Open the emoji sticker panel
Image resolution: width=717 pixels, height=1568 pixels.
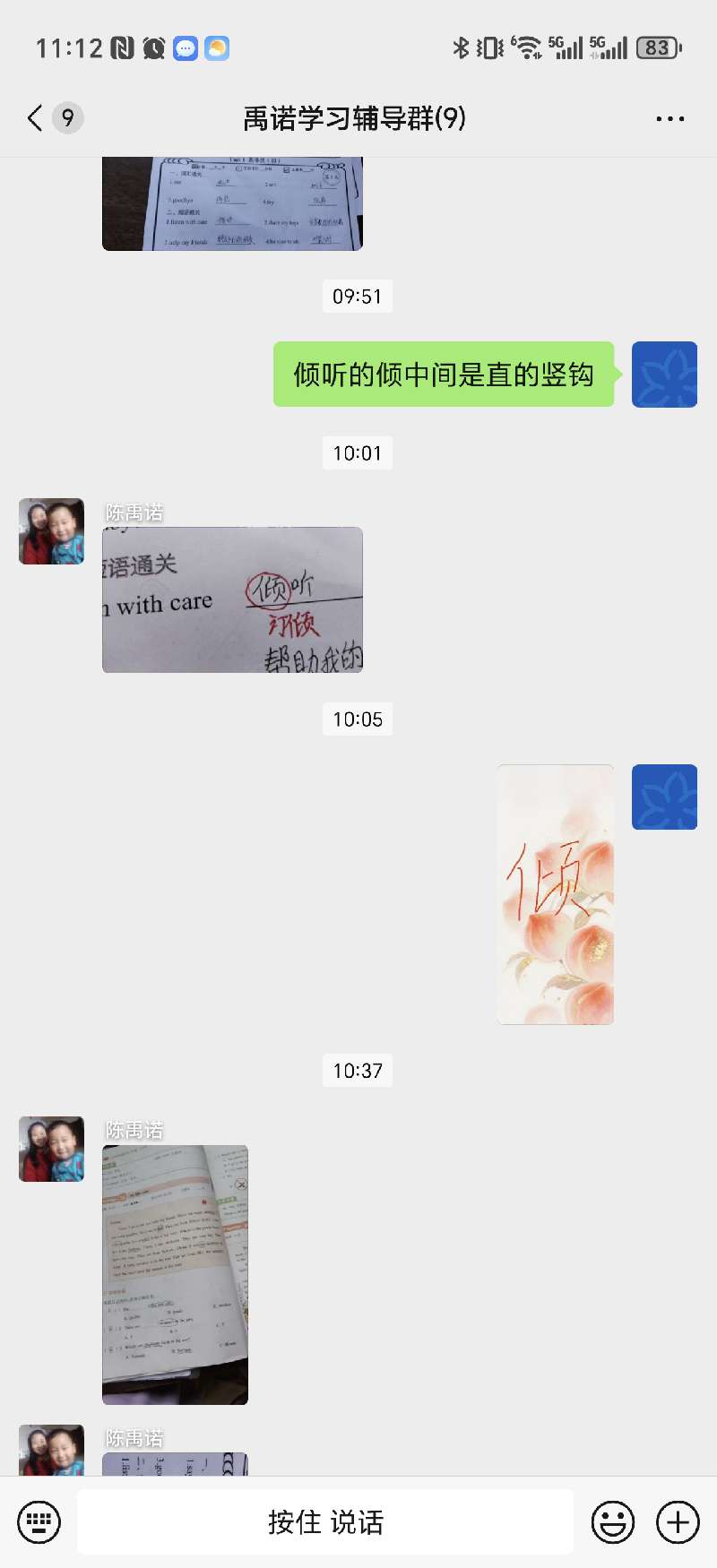(613, 1521)
